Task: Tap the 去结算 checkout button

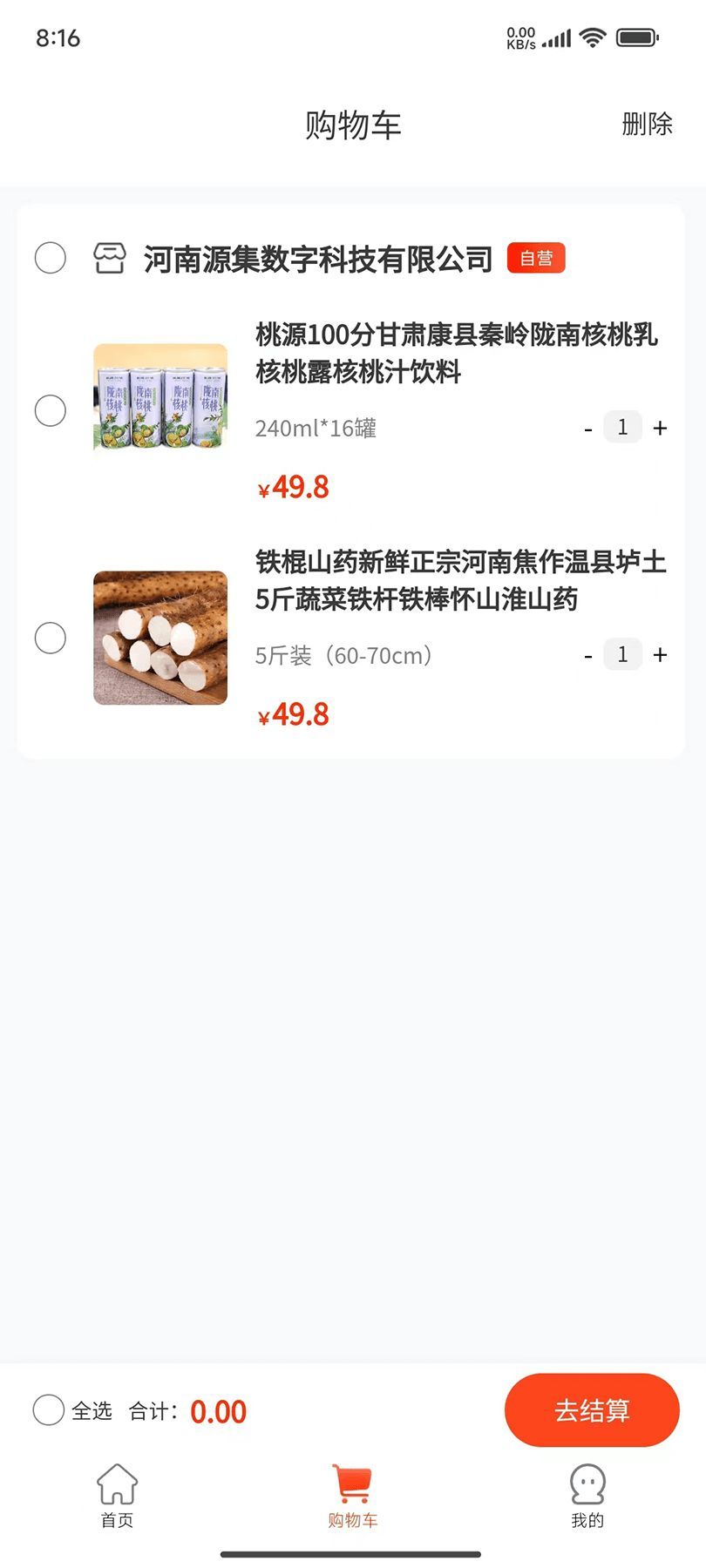Action: pyautogui.click(x=592, y=1409)
